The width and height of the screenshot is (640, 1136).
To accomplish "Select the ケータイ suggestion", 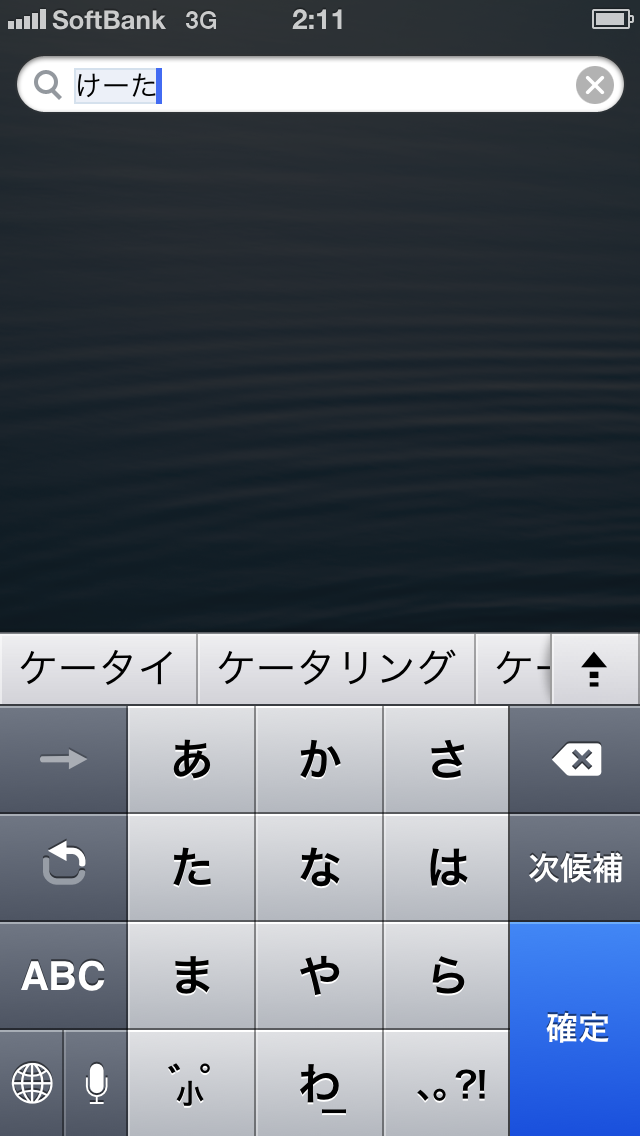I will [x=98, y=668].
